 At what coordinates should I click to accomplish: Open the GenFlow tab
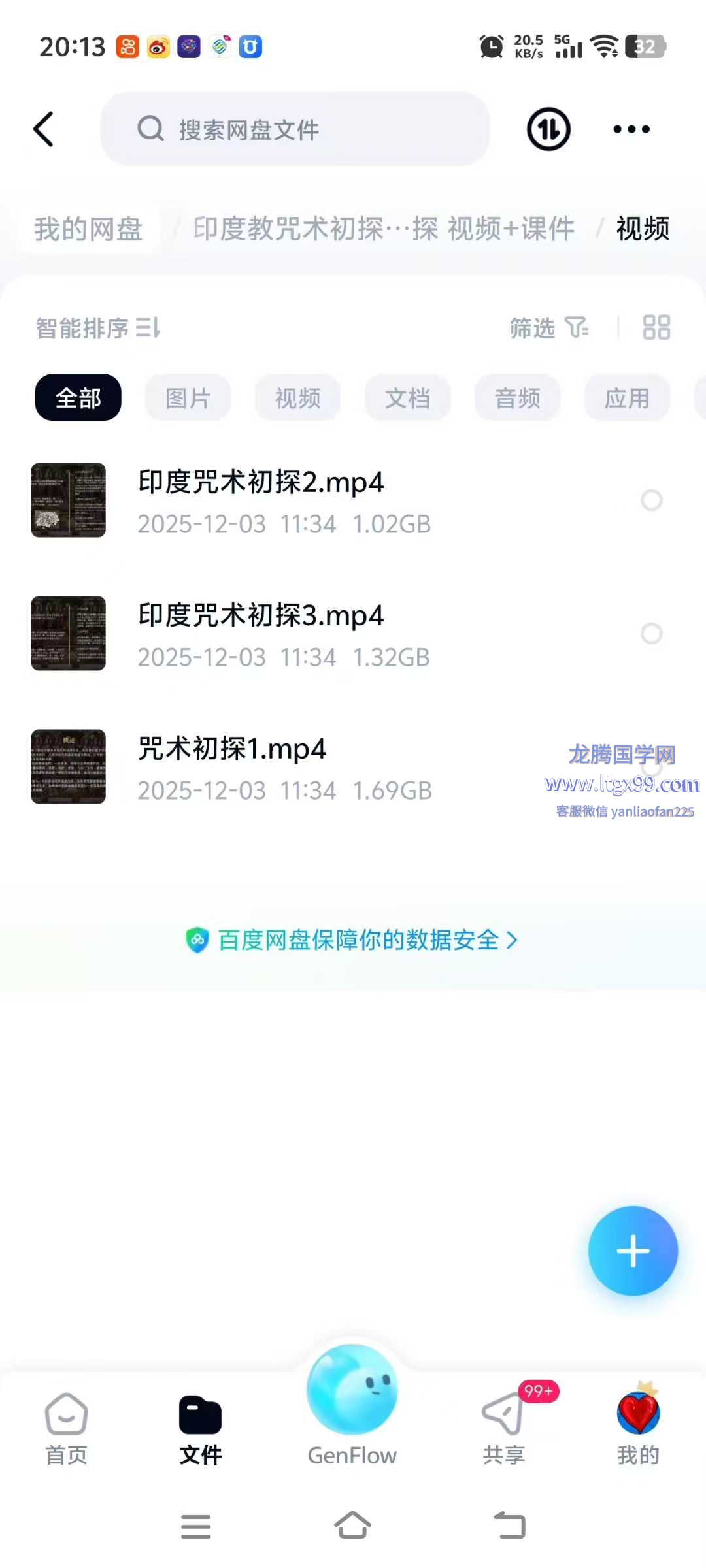tap(352, 1405)
